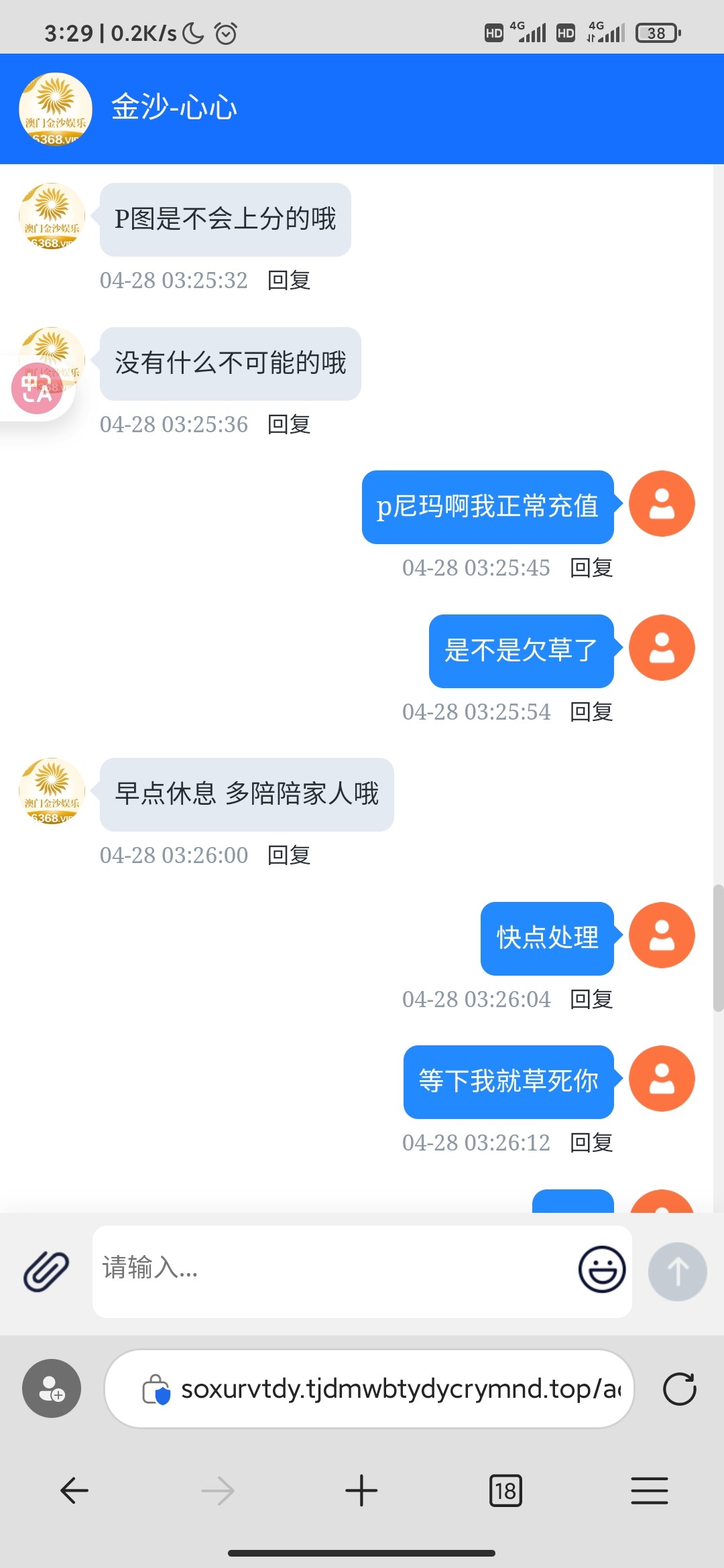Reload the page
Screen dimensions: 724x1568
(679, 1388)
